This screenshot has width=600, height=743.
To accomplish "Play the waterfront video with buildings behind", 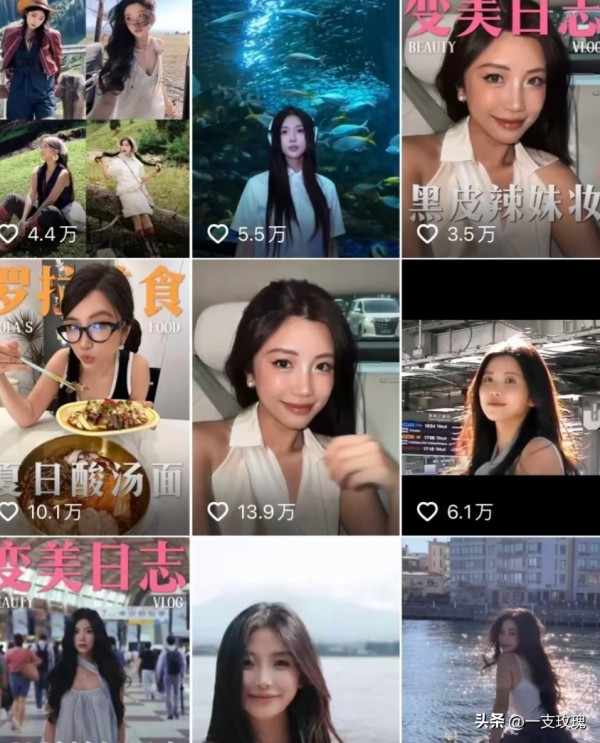I will pyautogui.click(x=500, y=640).
